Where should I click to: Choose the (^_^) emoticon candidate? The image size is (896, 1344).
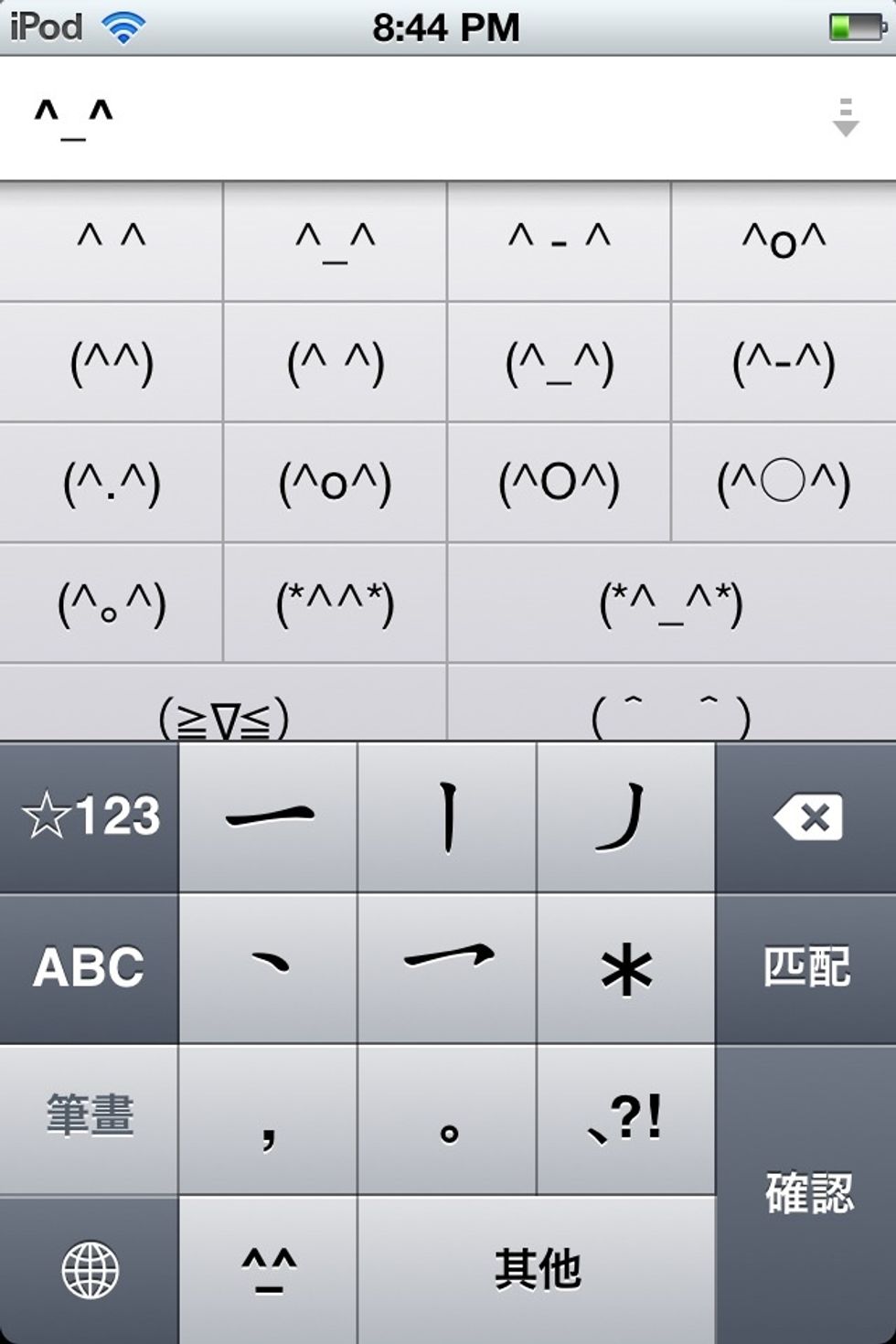(x=560, y=363)
